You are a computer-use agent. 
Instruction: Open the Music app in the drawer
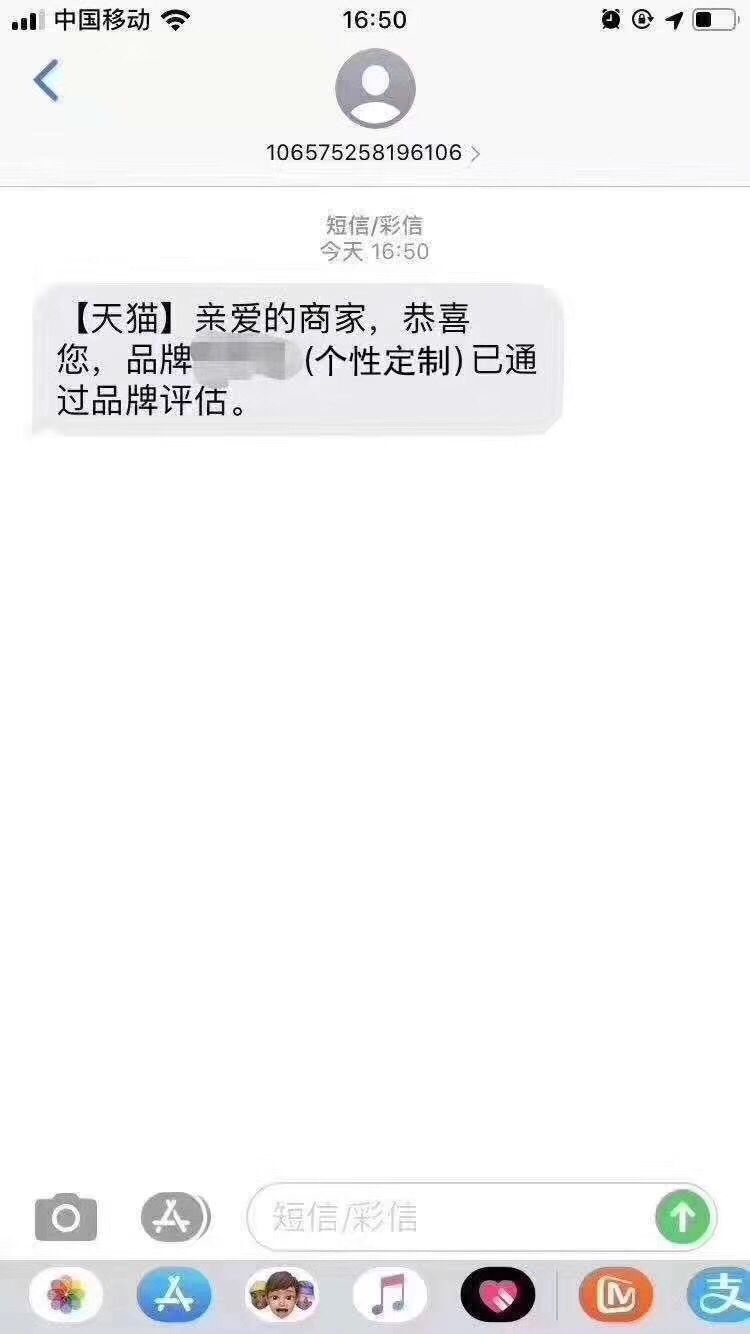click(389, 1295)
